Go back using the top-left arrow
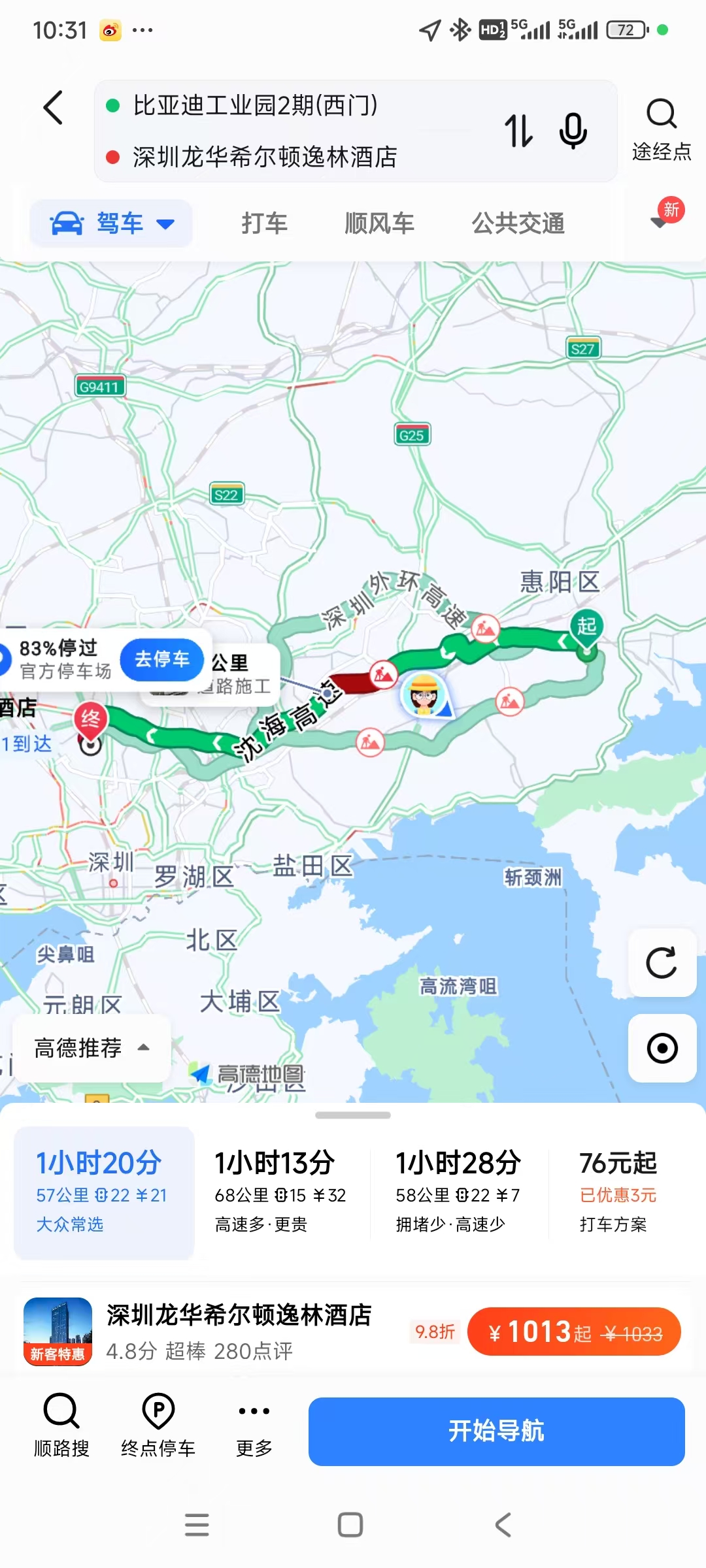The image size is (706, 1568). click(x=54, y=108)
